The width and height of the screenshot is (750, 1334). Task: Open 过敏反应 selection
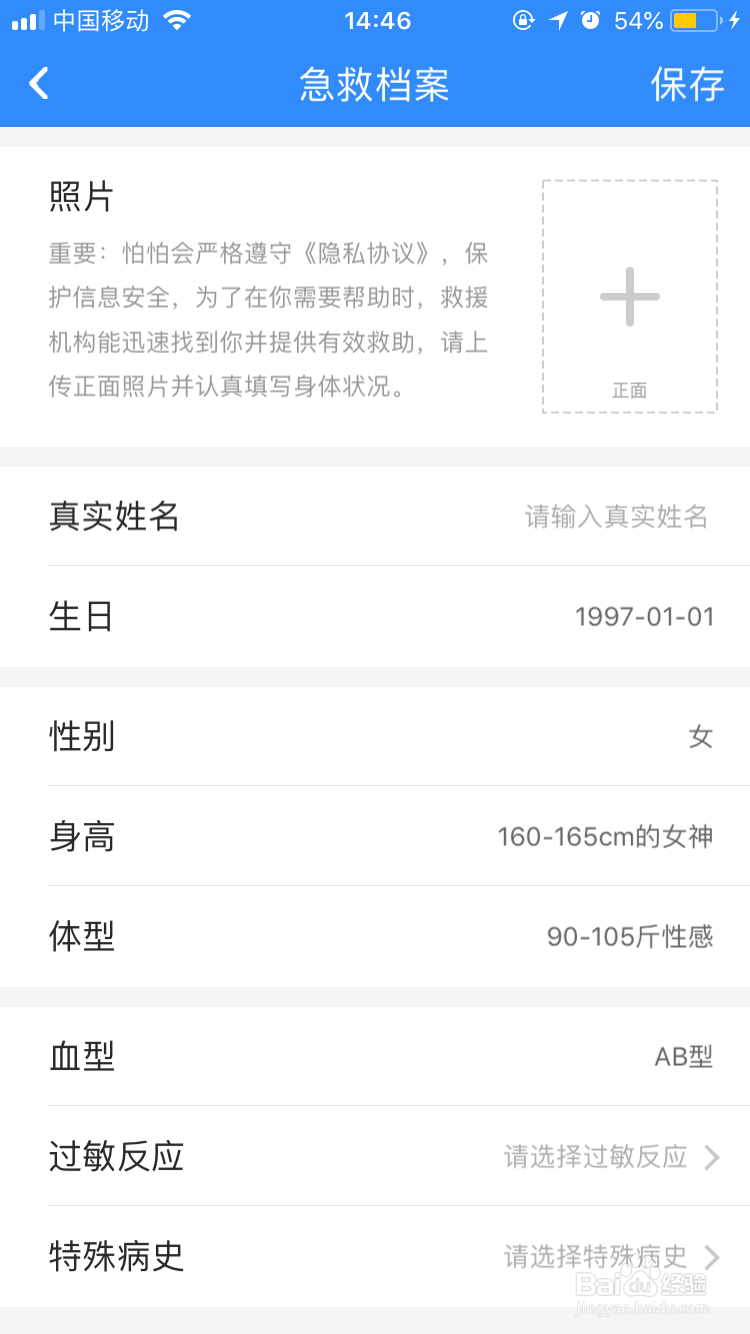(375, 1156)
